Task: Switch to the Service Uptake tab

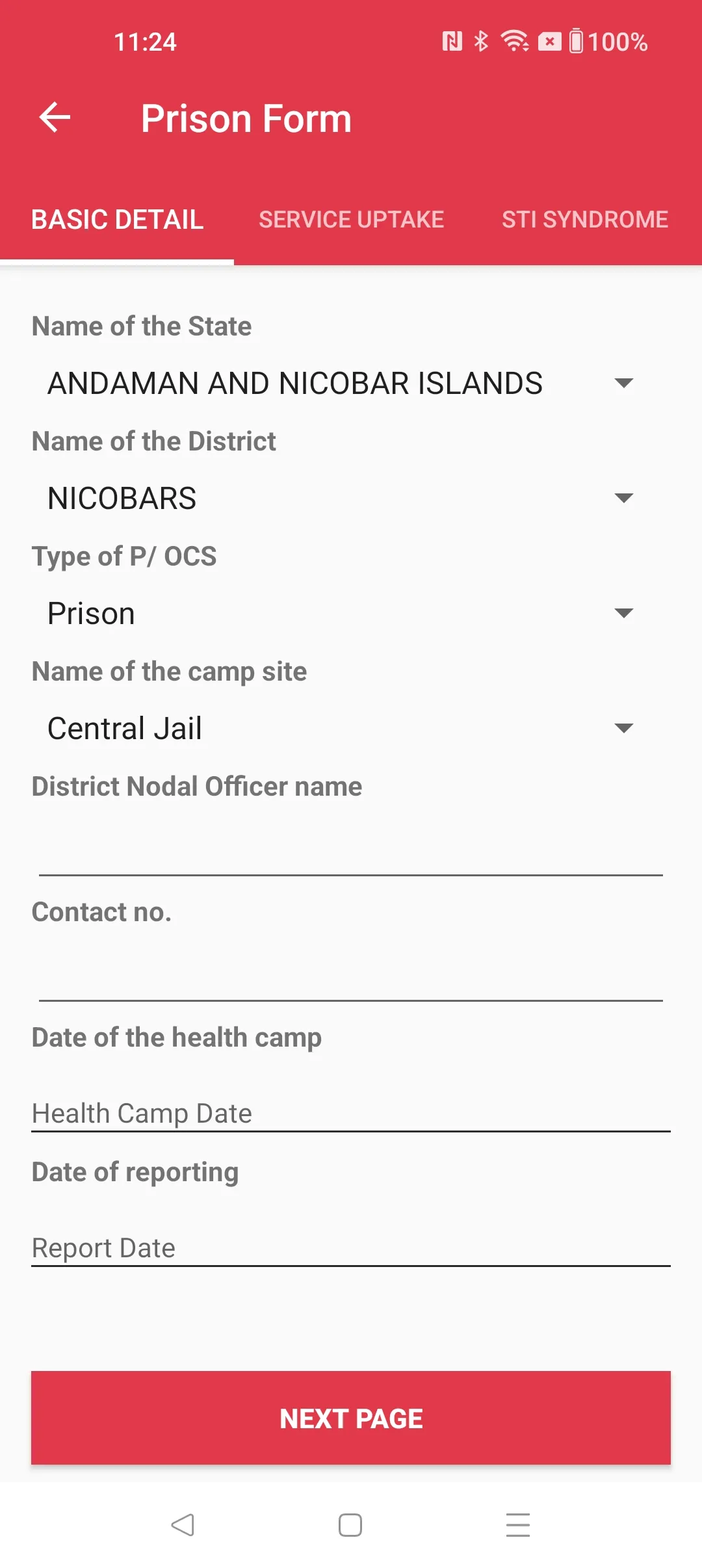Action: 351,219
